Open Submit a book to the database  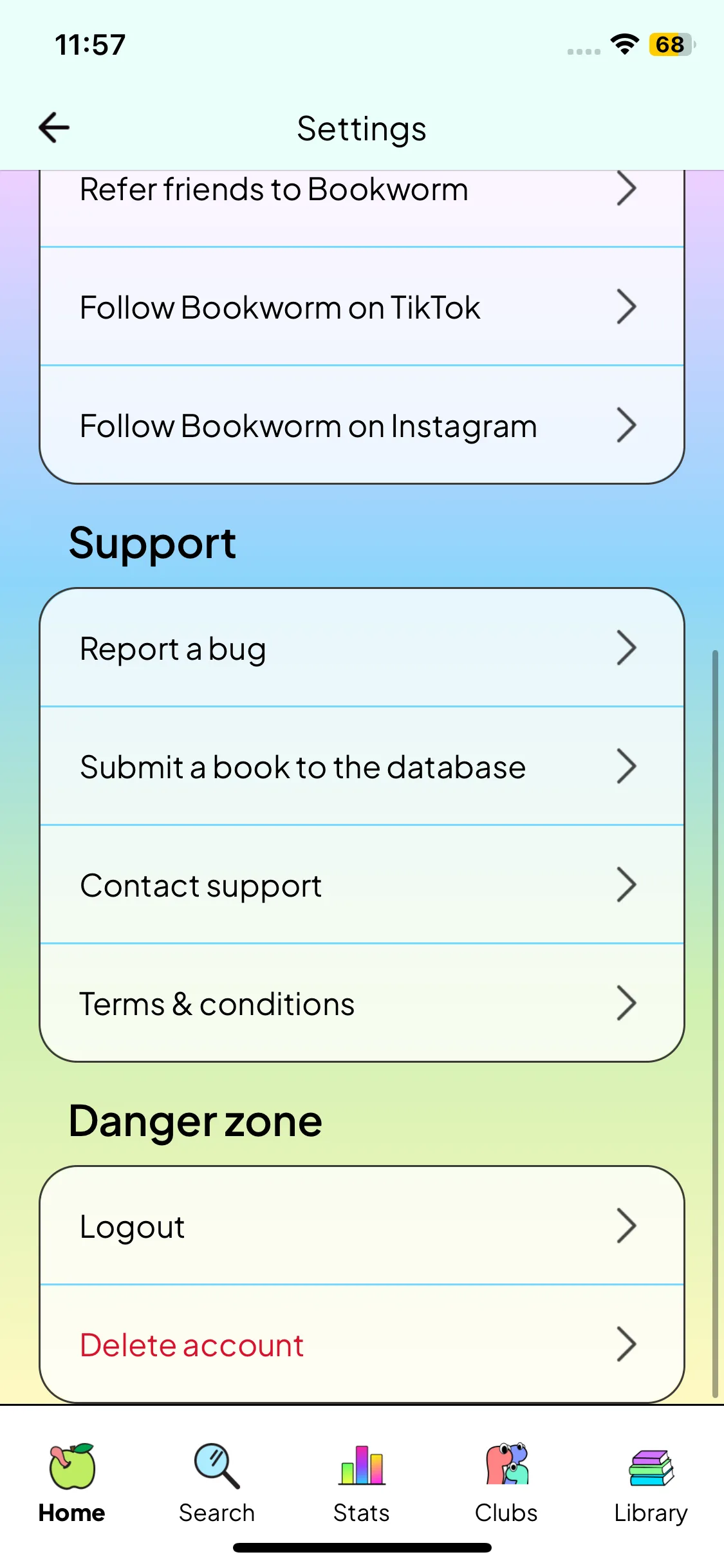click(x=362, y=767)
